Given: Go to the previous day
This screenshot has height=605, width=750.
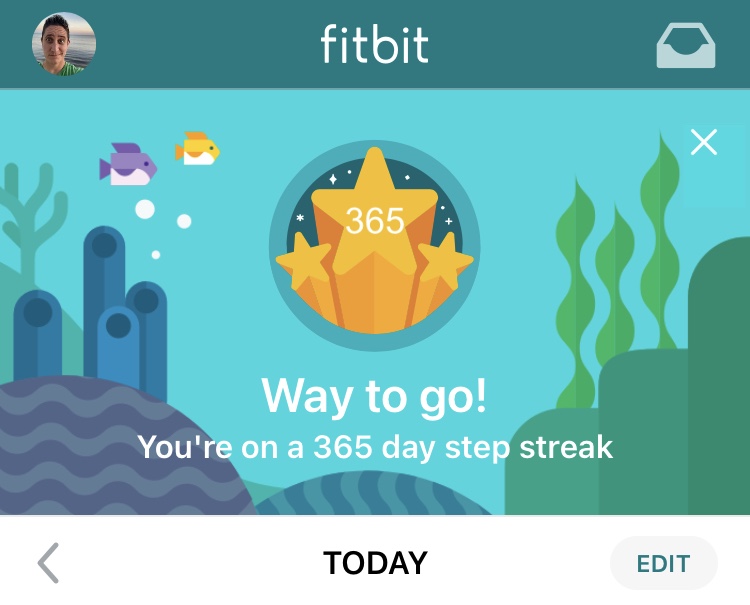Looking at the screenshot, I should (x=48, y=563).
